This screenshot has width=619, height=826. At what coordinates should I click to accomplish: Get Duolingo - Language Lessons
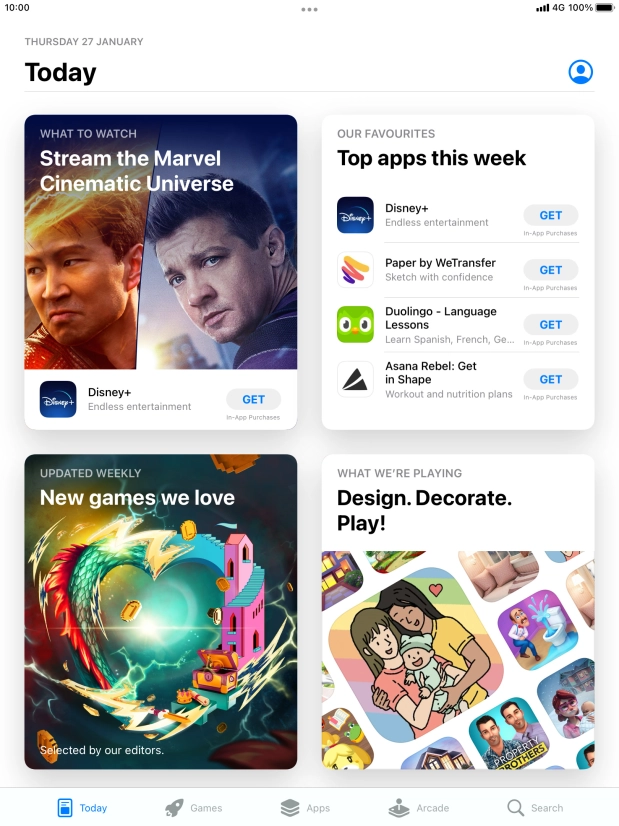tap(550, 325)
